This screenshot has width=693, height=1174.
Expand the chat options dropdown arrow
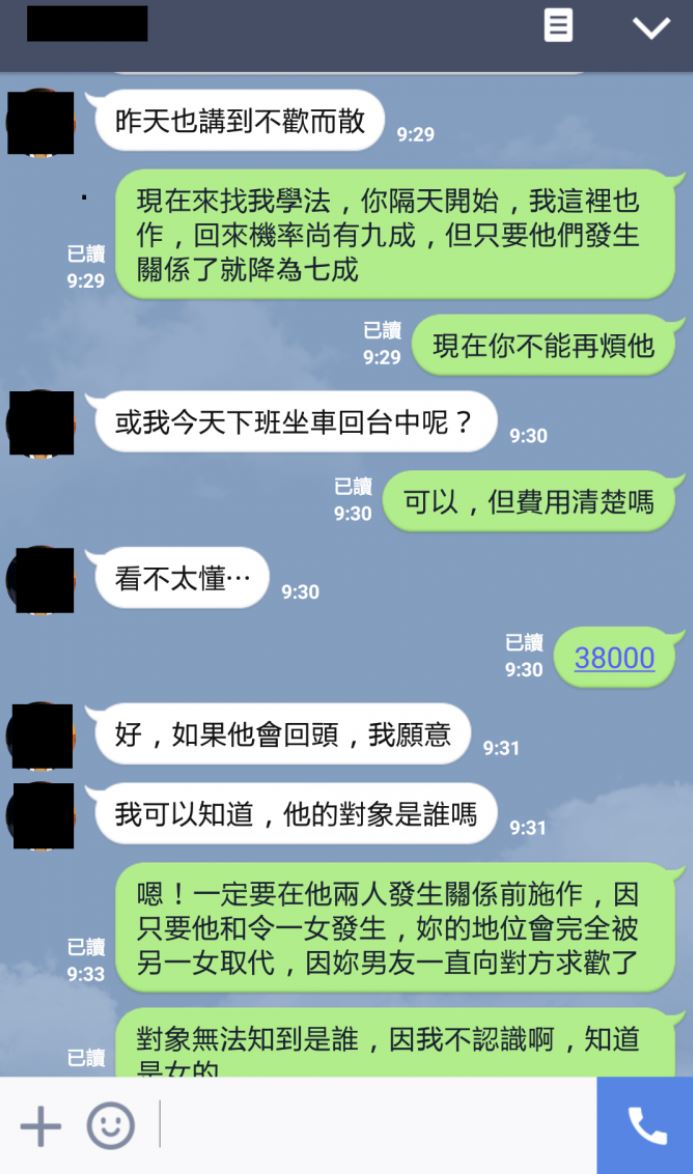[651, 27]
